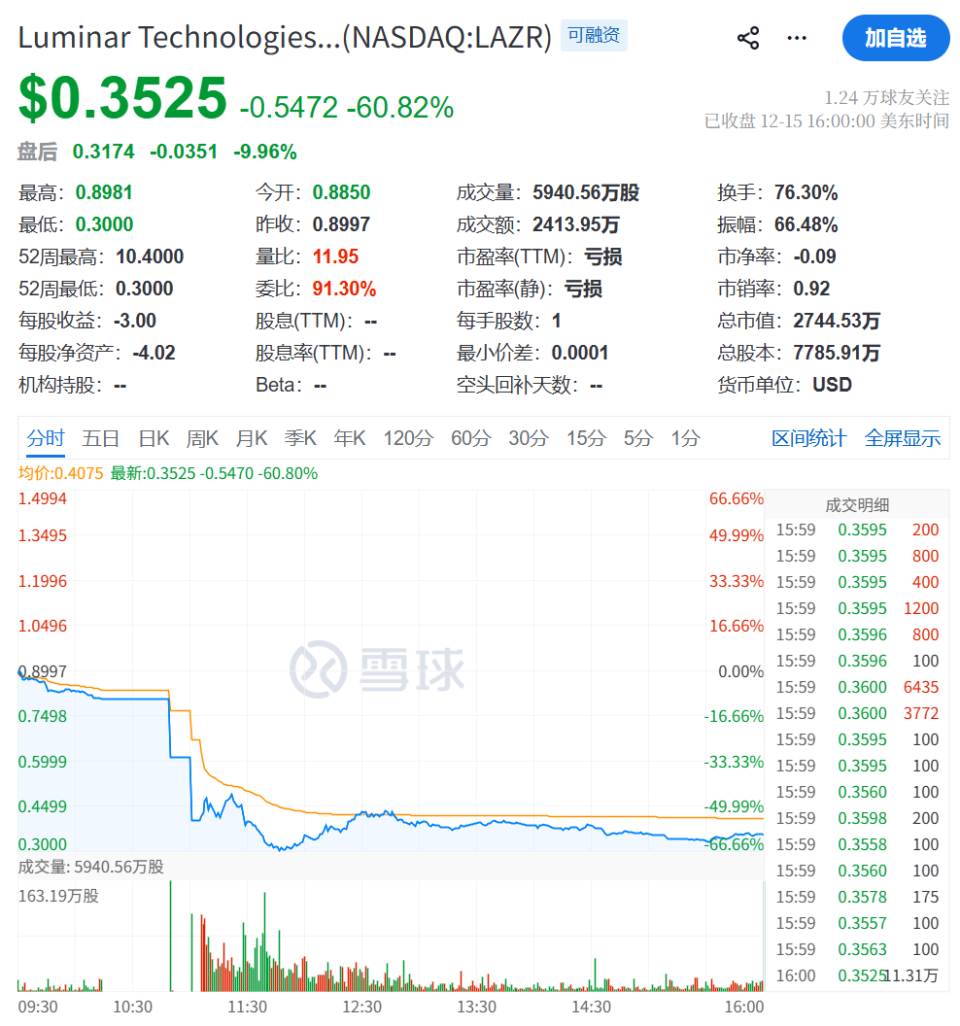This screenshot has width=960, height=1026.
Task: Click the share icon
Action: coord(746,36)
